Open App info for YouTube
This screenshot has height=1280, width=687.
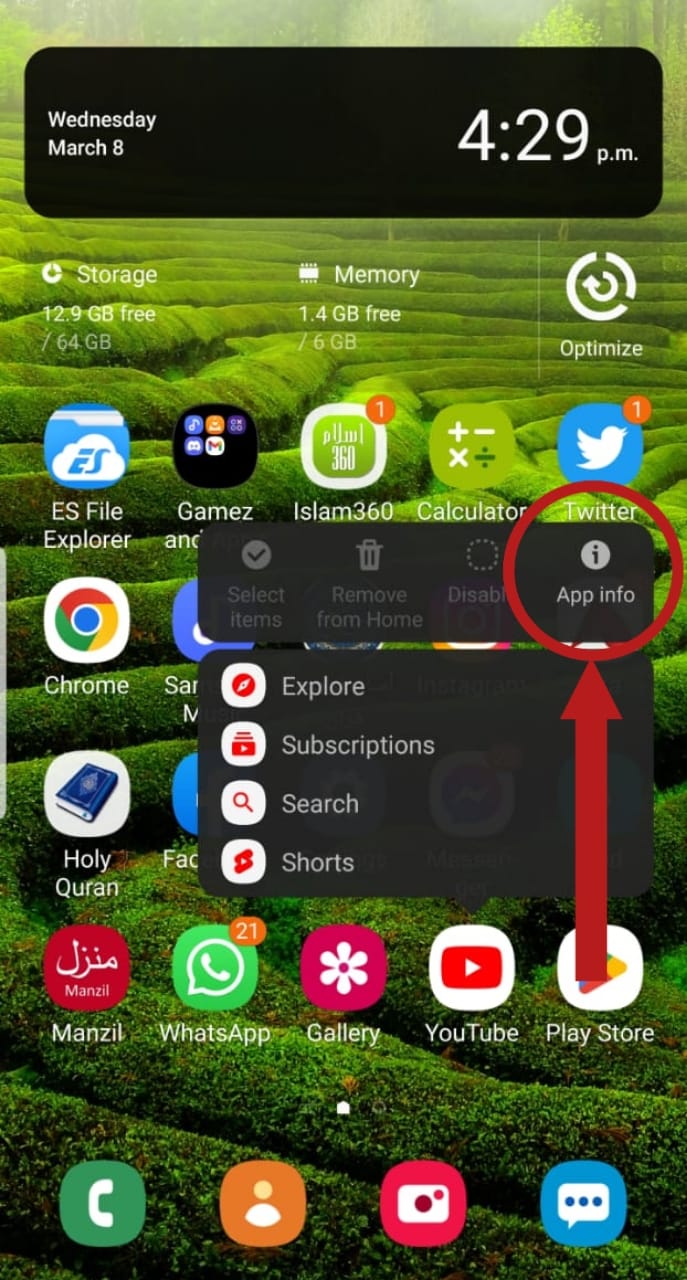595,575
